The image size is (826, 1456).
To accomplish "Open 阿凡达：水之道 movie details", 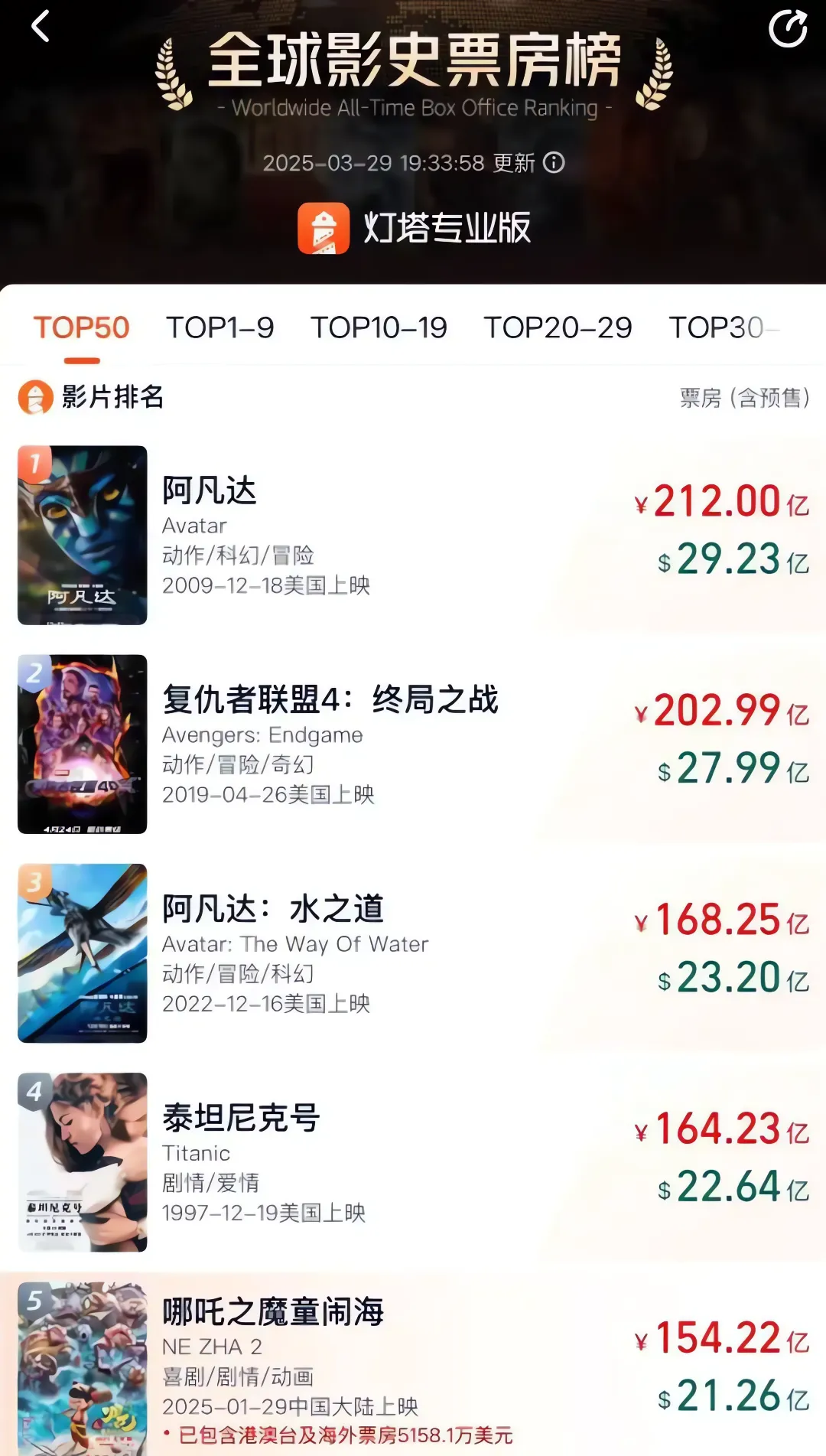I will click(413, 953).
